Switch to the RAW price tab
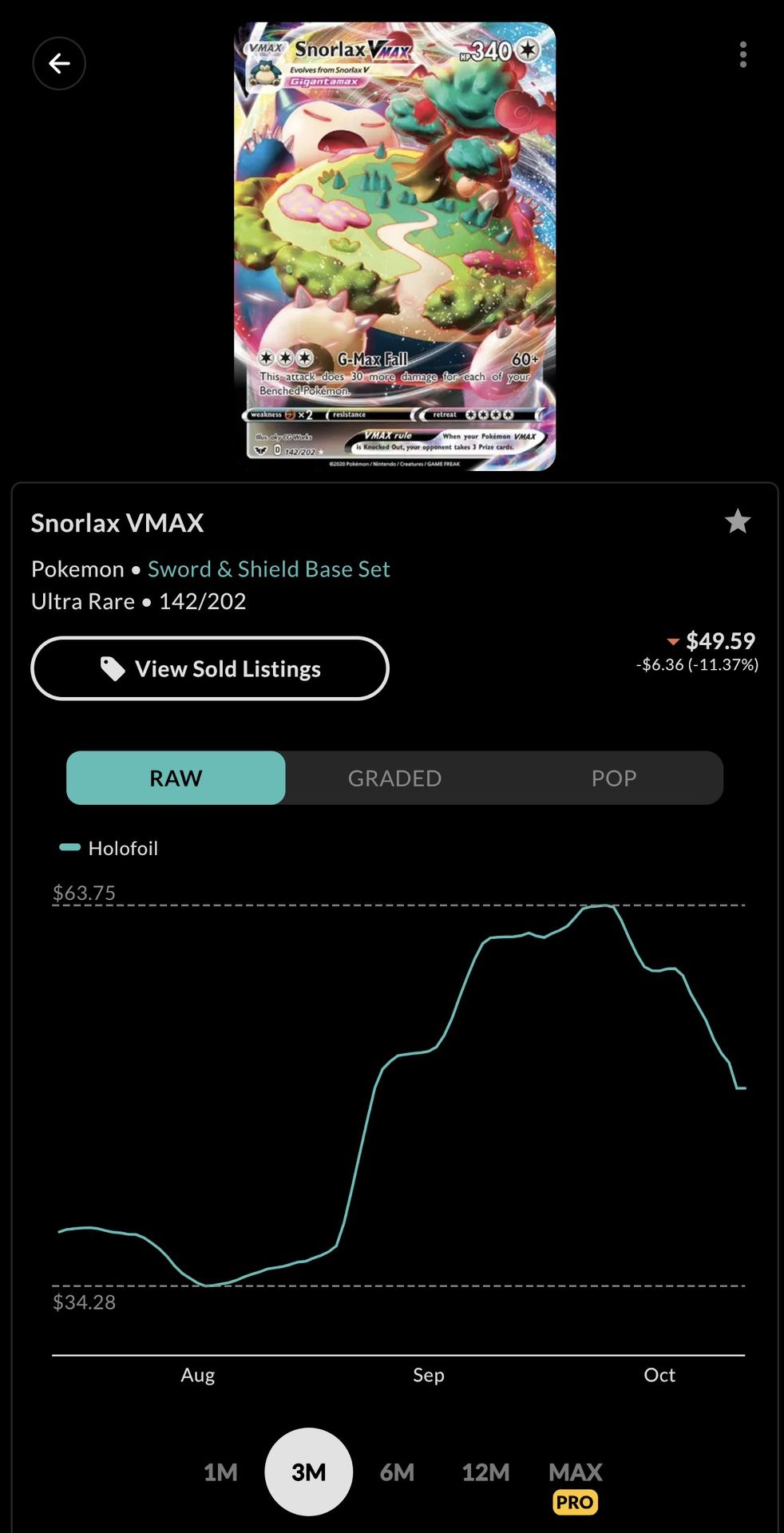784x1533 pixels. (176, 778)
